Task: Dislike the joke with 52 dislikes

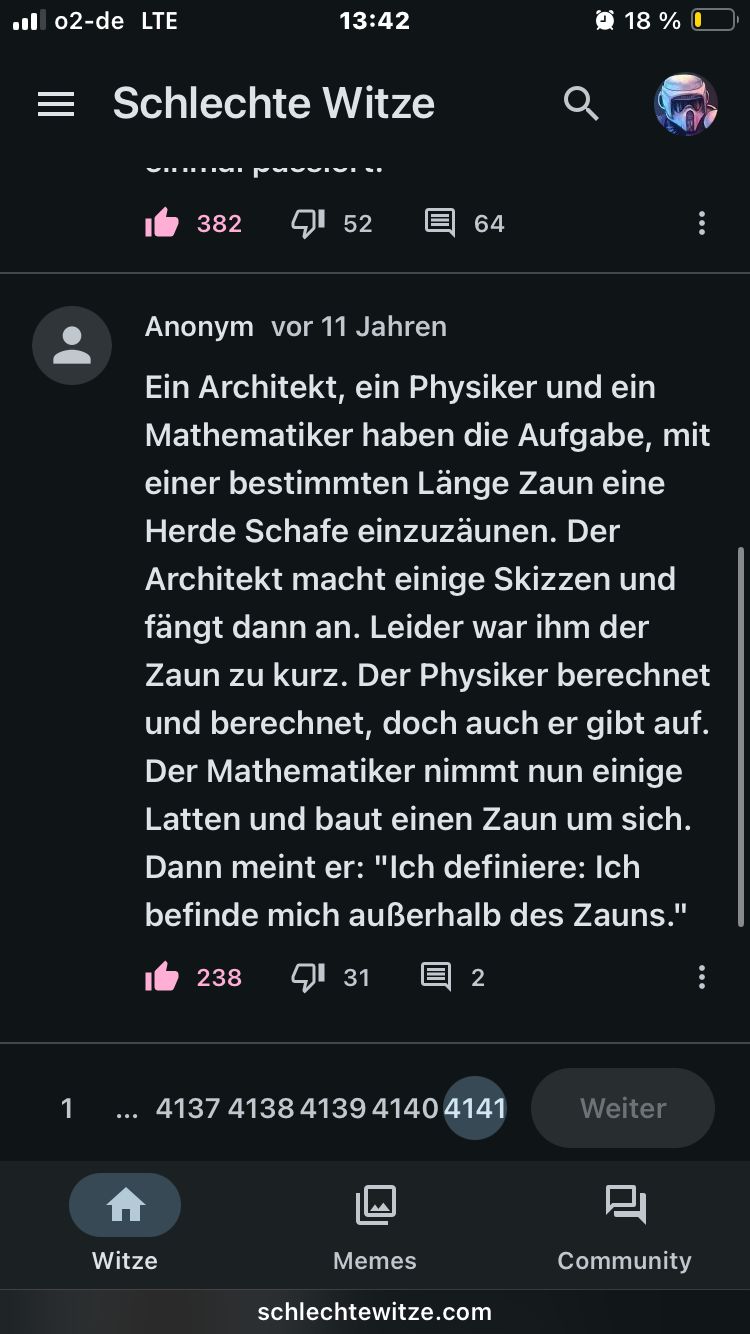Action: coord(308,224)
